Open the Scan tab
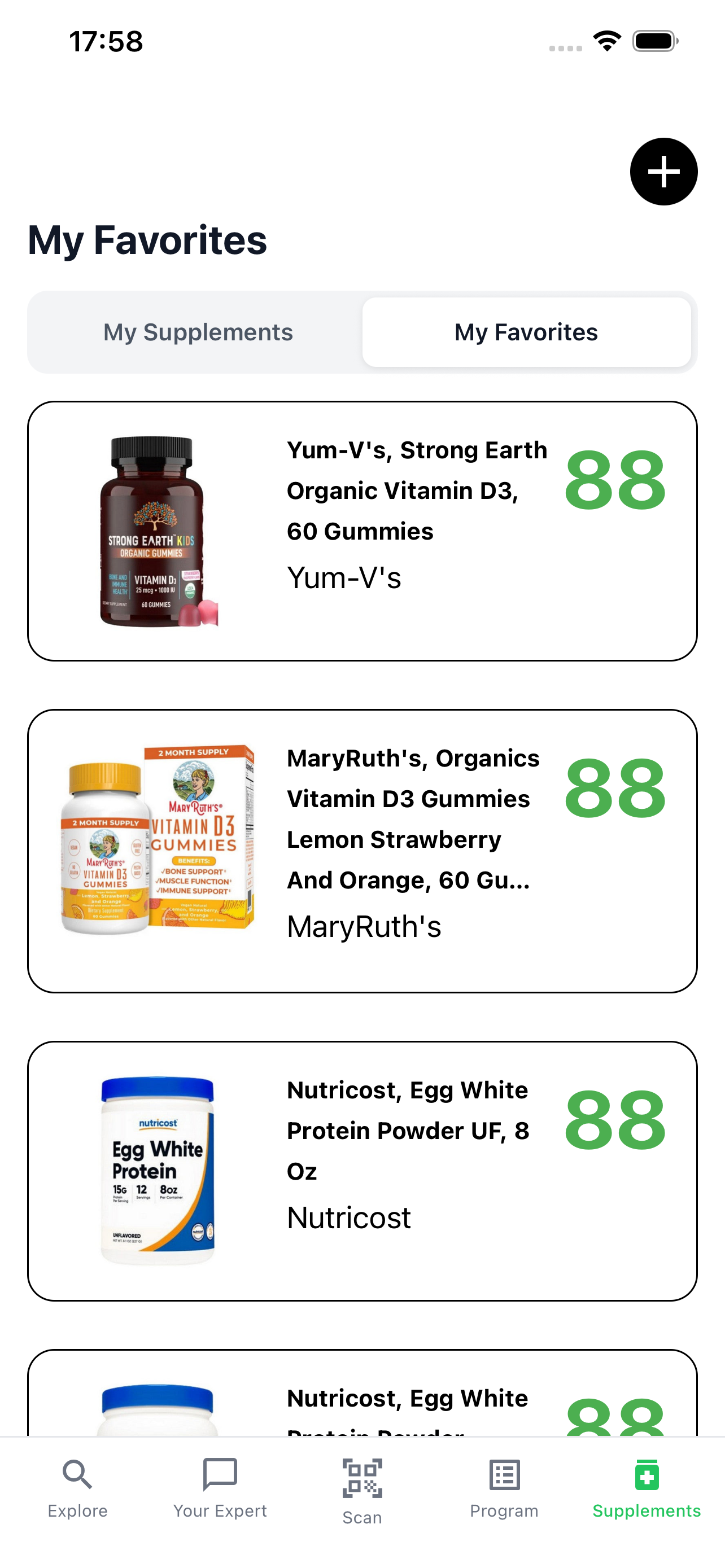The image size is (725, 1568). (x=362, y=1491)
